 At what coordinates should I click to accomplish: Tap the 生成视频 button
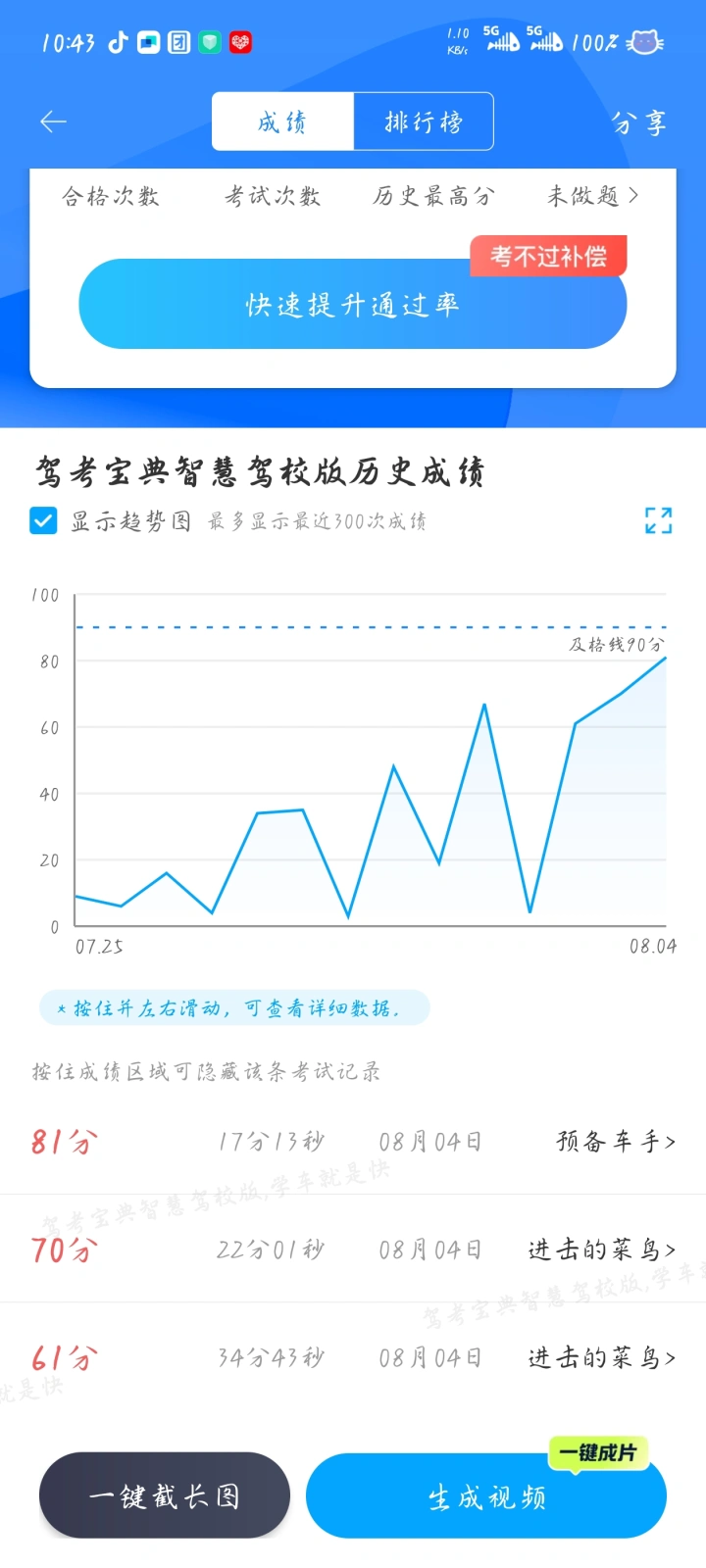click(486, 1495)
